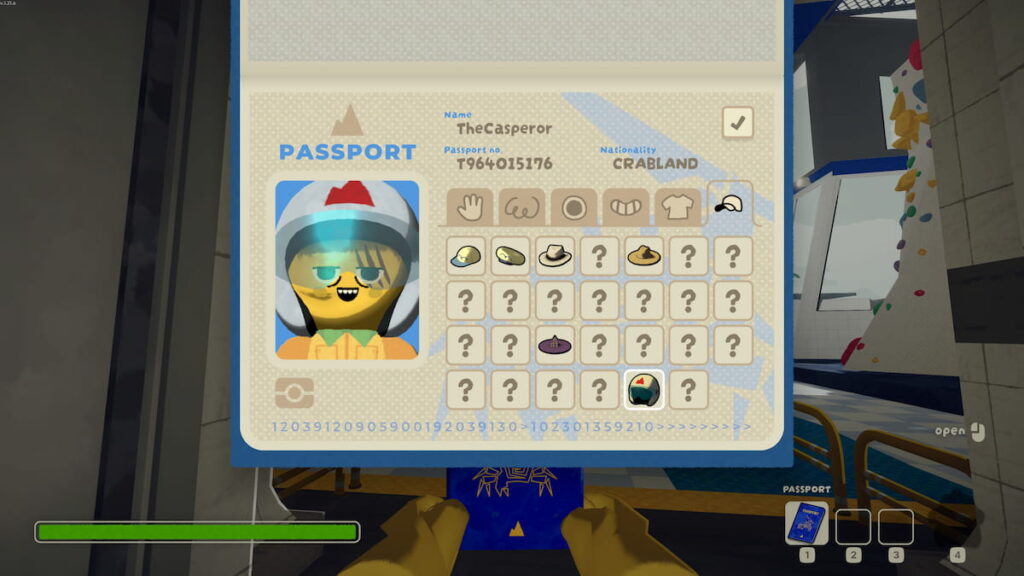The image size is (1024, 576).
Task: Switch to the shirt outfit tab
Action: 677,207
